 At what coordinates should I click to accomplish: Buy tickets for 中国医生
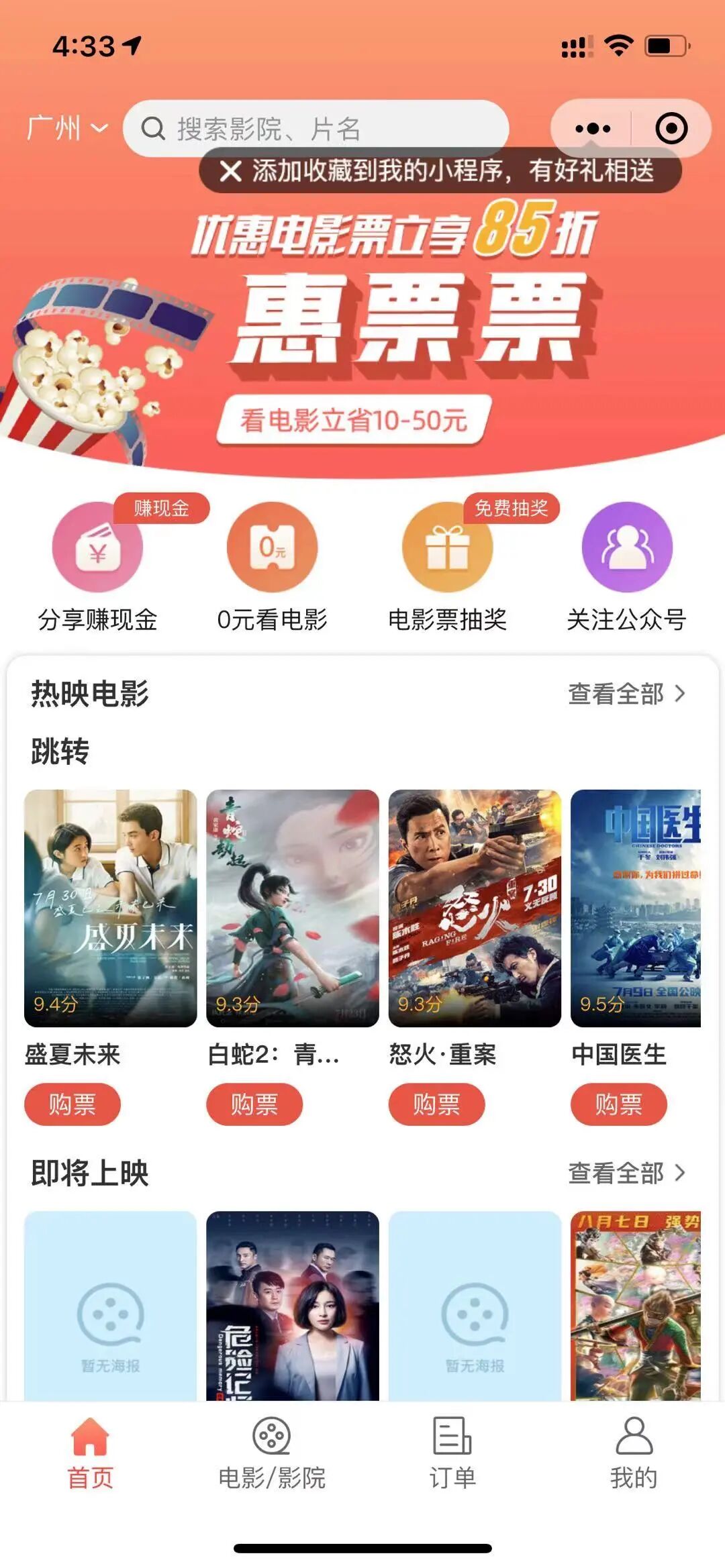click(x=618, y=1104)
